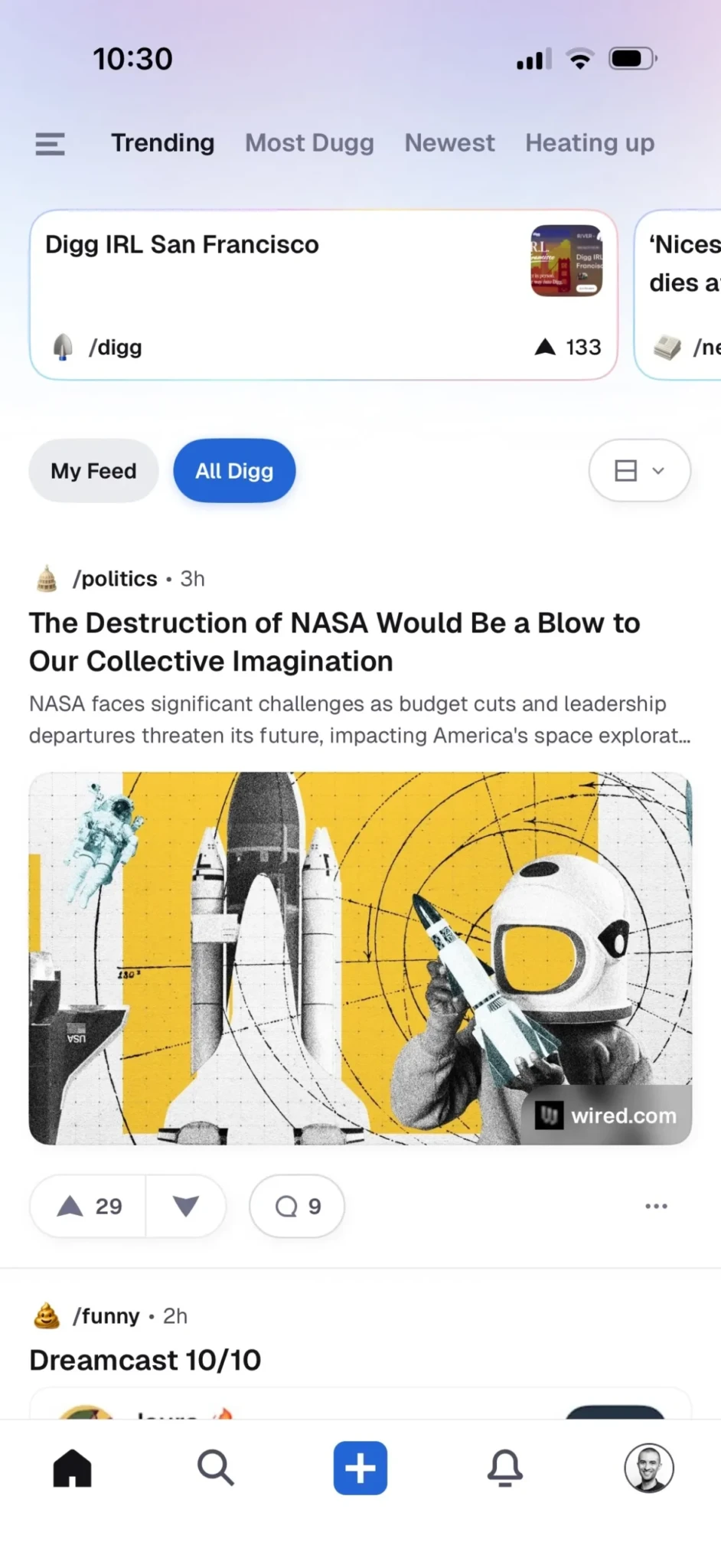Viewport: 721px width, 1568px height.
Task: Expand the feed layout dropdown
Action: (639, 471)
